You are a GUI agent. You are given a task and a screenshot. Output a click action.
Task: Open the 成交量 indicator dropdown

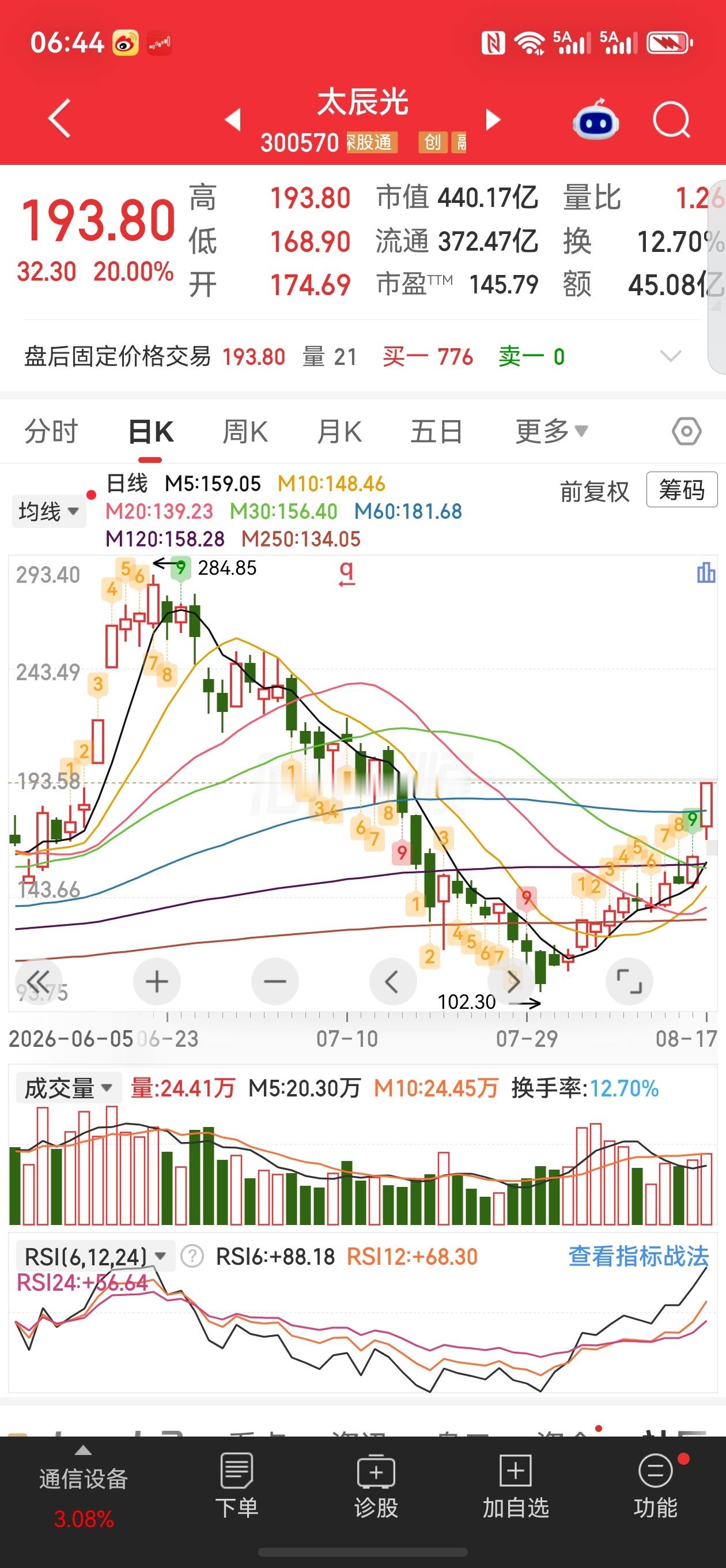(x=67, y=1088)
